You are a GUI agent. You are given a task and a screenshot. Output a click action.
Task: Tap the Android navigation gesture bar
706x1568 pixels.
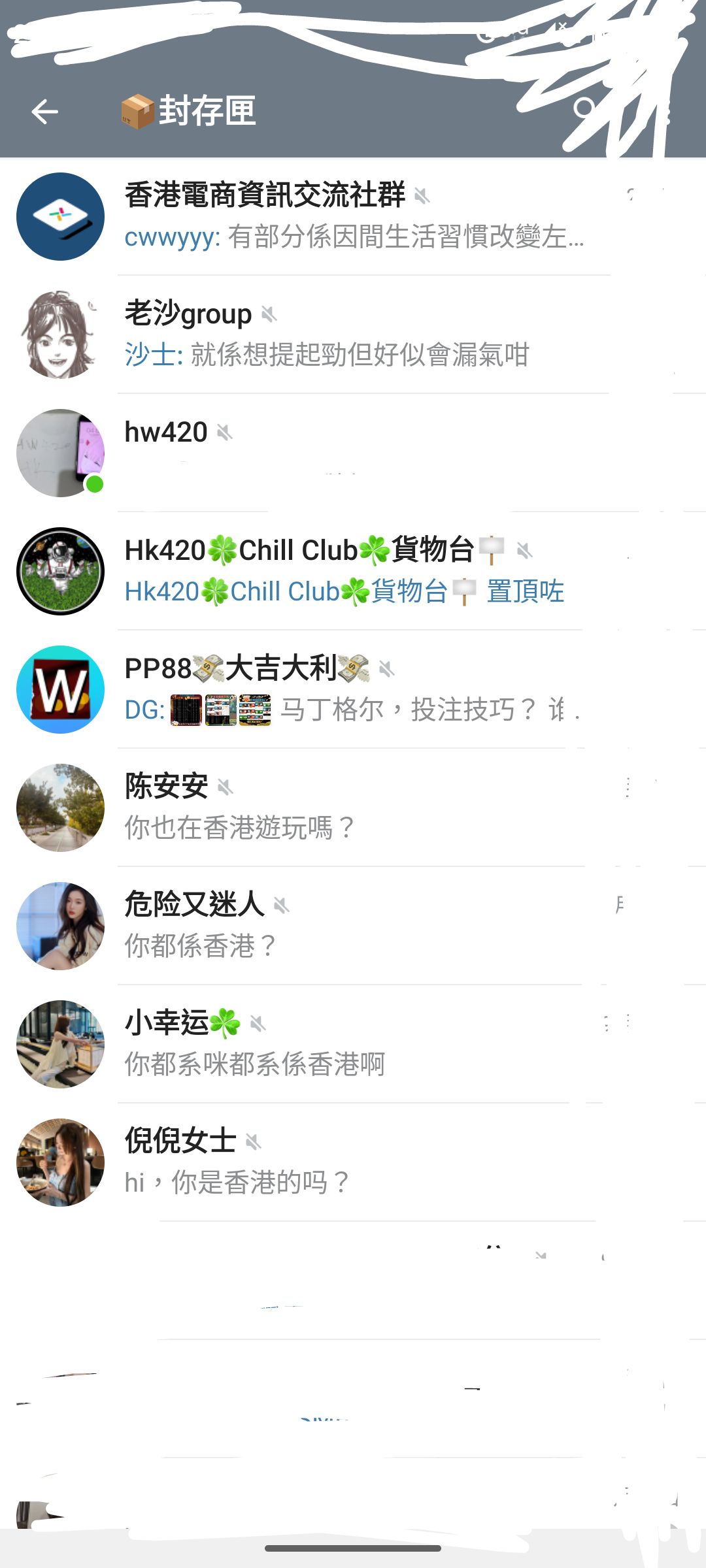(353, 1547)
